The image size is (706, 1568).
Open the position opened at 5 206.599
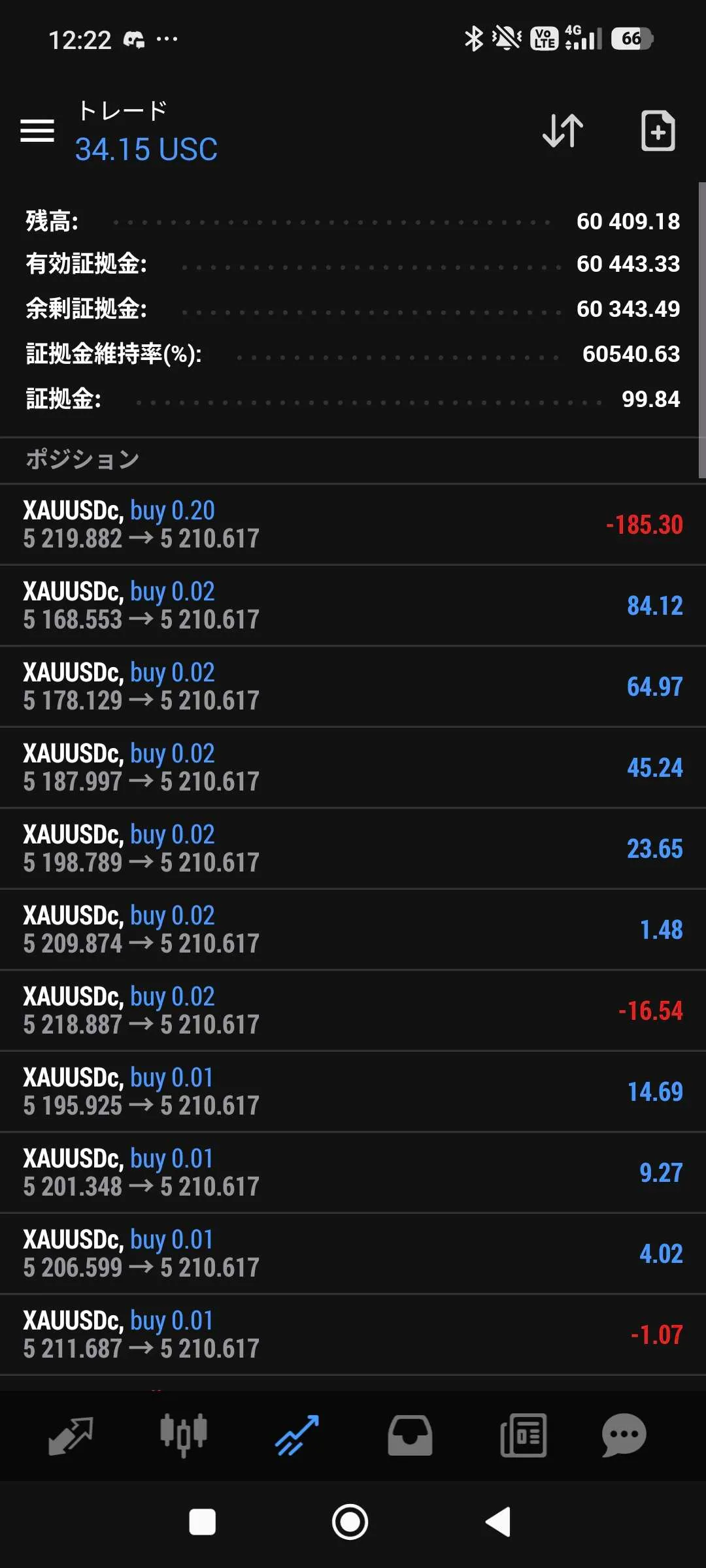coord(353,1254)
